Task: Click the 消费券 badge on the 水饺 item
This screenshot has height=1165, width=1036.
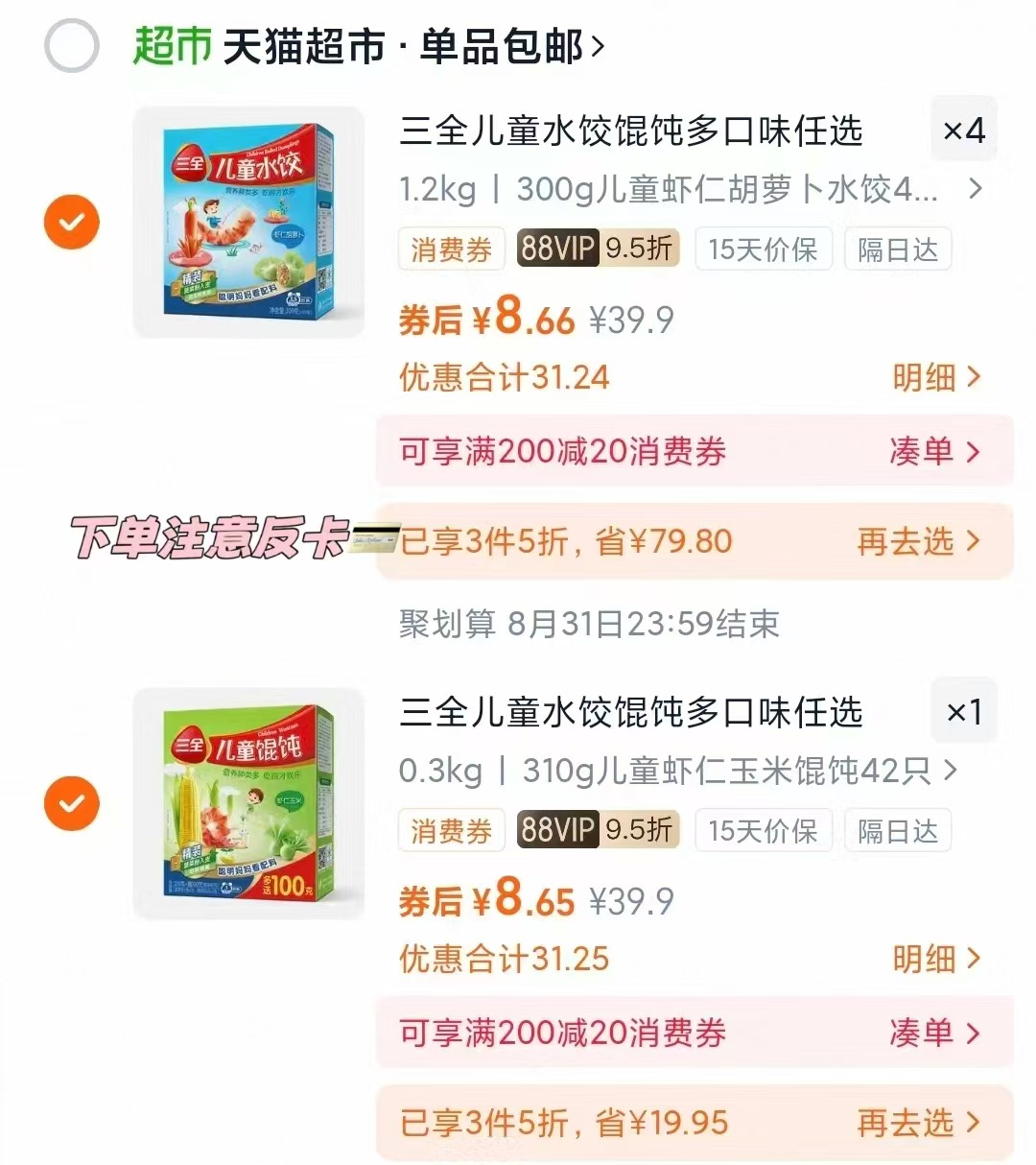Action: coord(451,249)
